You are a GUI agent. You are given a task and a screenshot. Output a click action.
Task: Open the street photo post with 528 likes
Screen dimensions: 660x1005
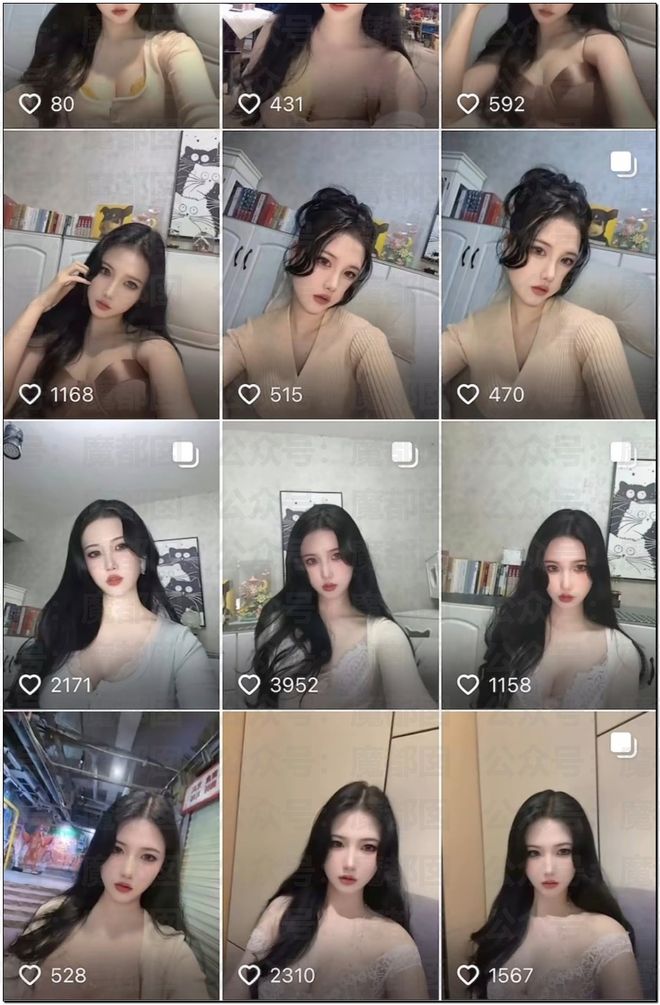coord(111,855)
